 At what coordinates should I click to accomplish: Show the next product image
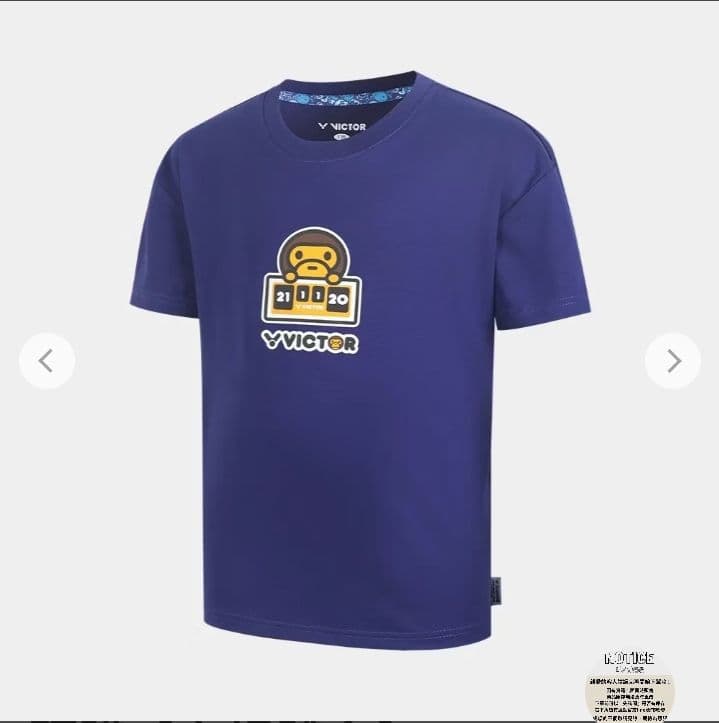click(x=672, y=361)
